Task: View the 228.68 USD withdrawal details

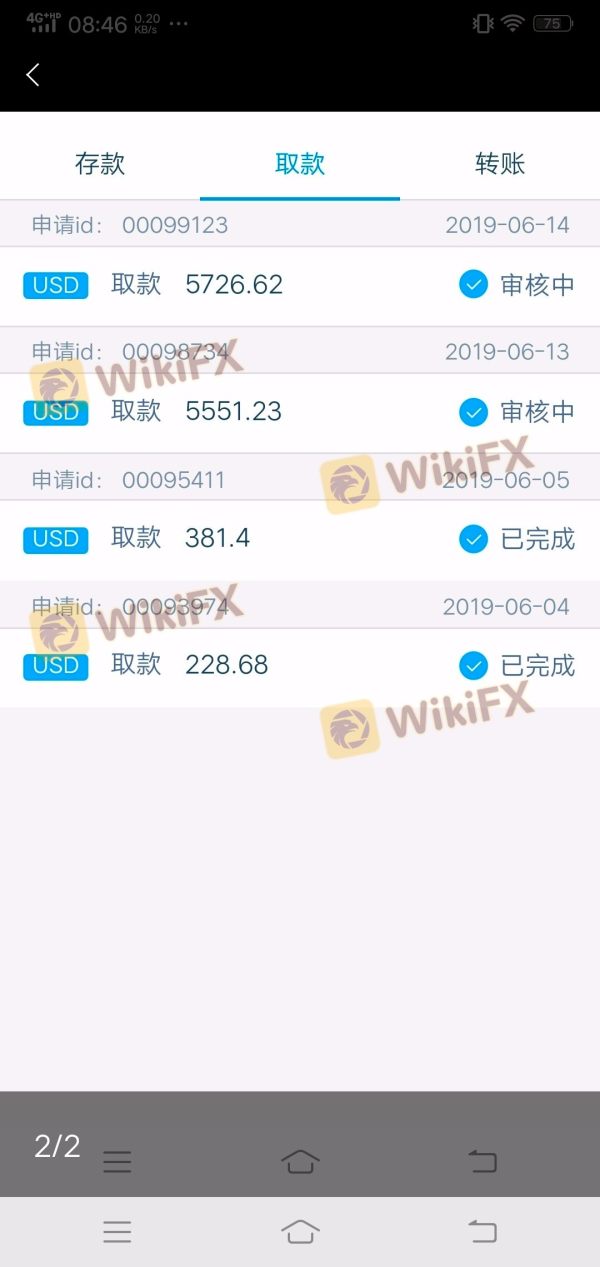Action: pos(300,666)
